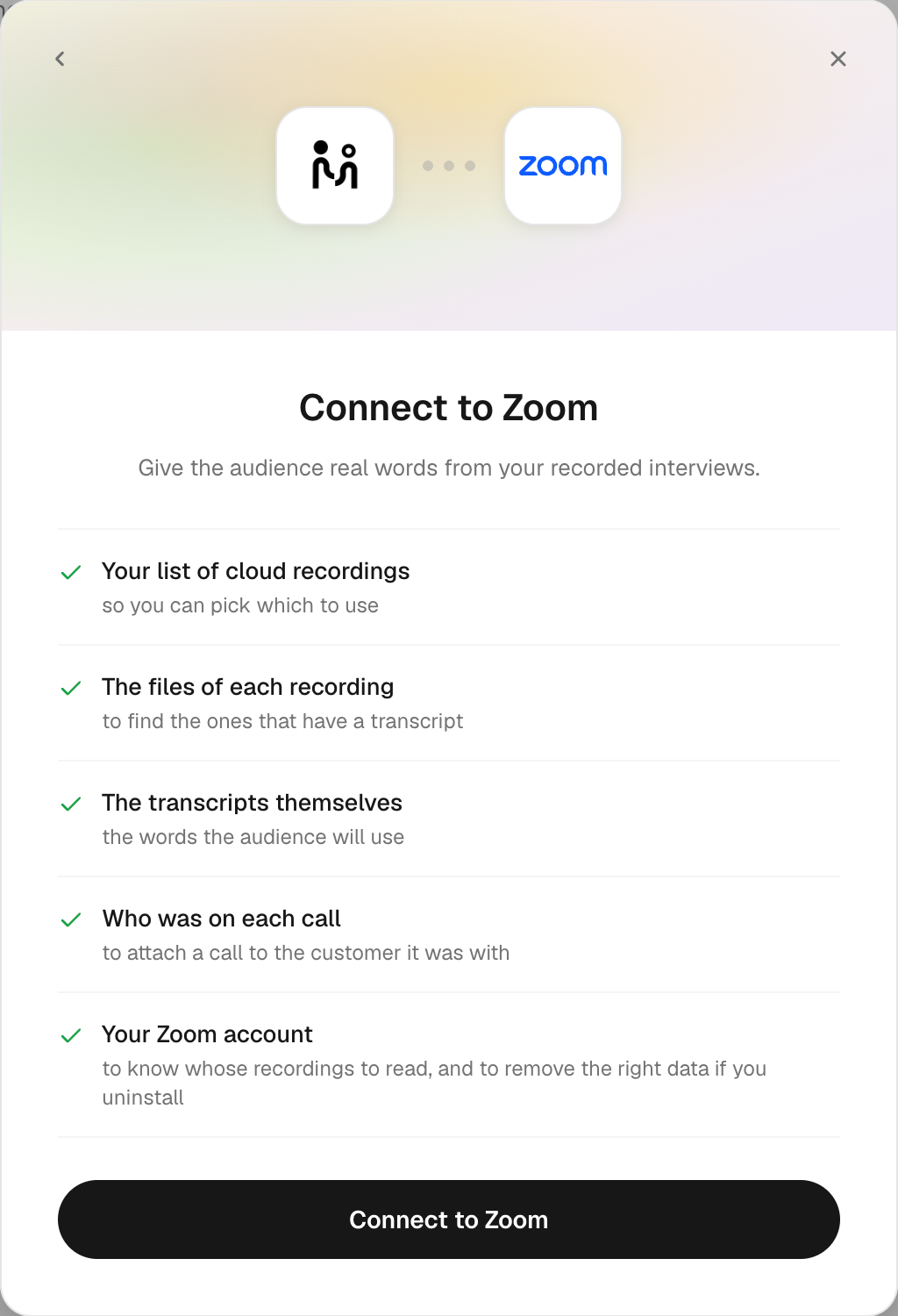Viewport: 898px width, 1316px height.
Task: Close the Connect to Zoom dialog
Action: pyautogui.click(x=838, y=59)
